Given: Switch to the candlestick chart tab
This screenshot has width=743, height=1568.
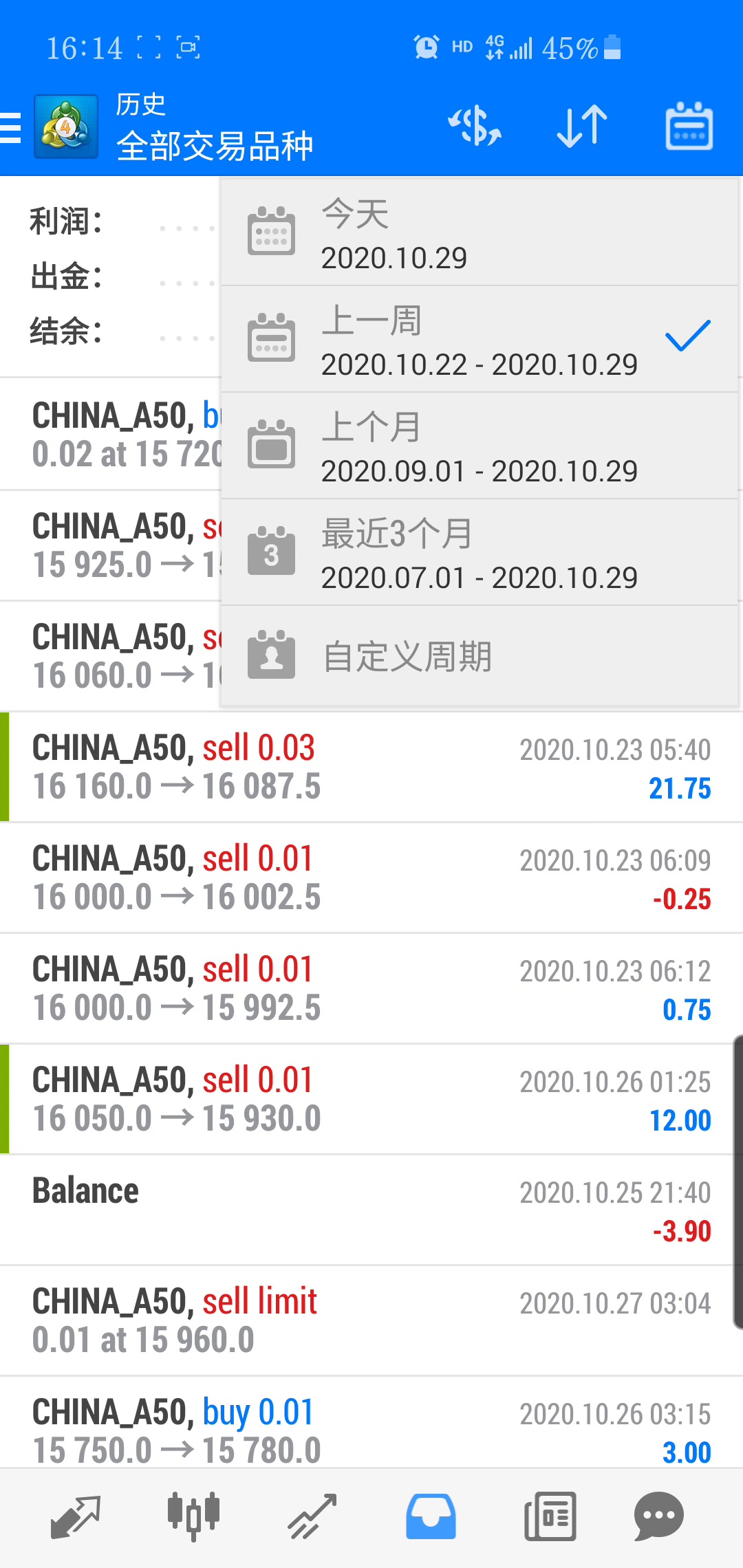Looking at the screenshot, I should (193, 1516).
